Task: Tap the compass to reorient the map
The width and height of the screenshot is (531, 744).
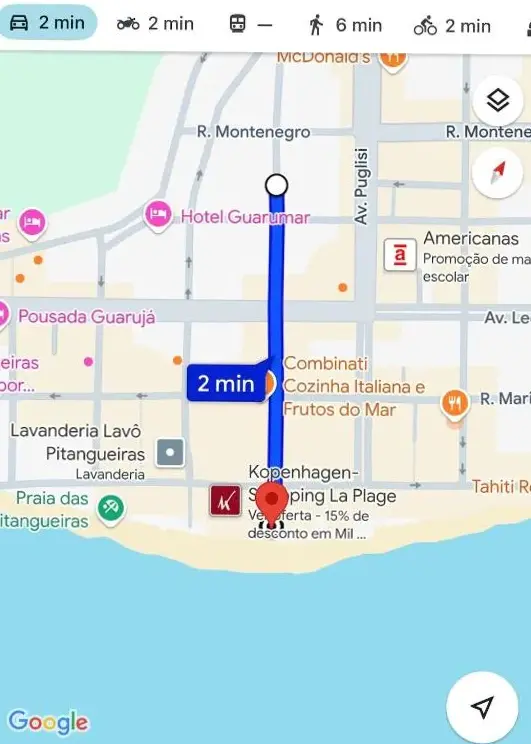Action: (497, 173)
